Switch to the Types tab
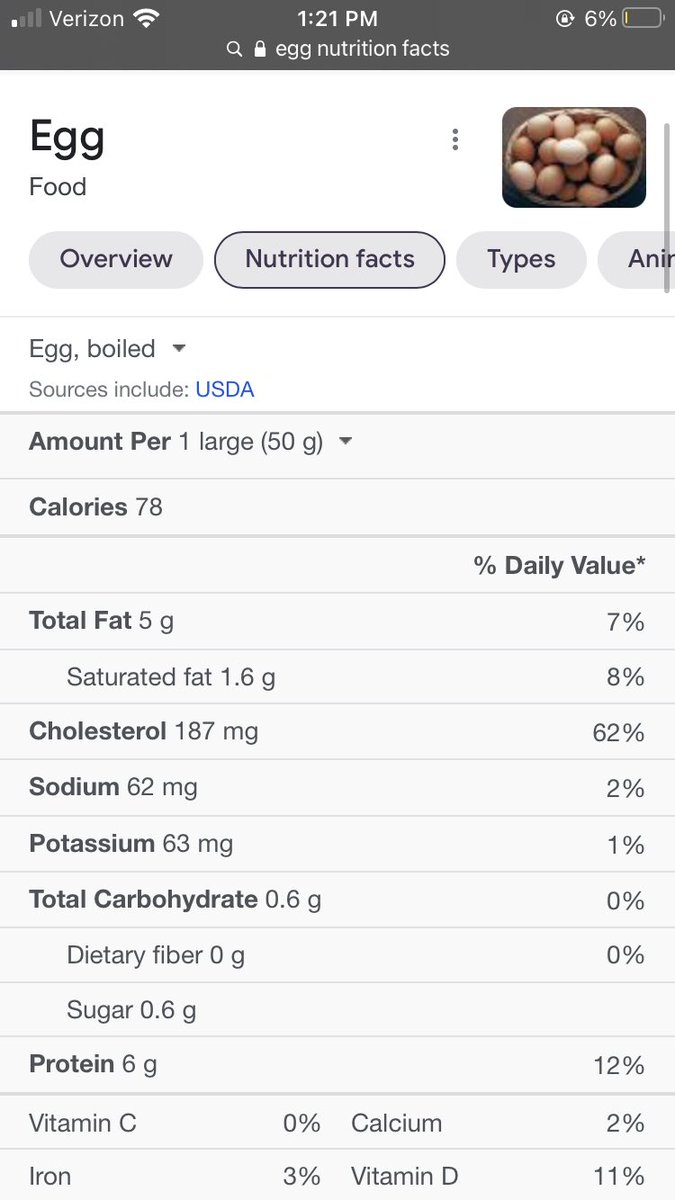 521,259
